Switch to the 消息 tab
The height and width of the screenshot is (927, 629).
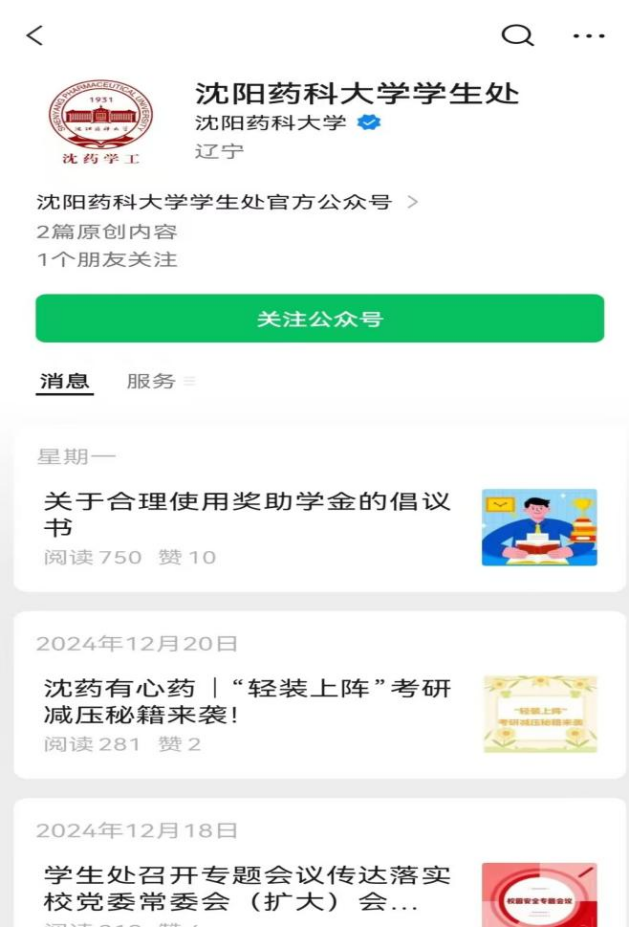[x=64, y=381]
